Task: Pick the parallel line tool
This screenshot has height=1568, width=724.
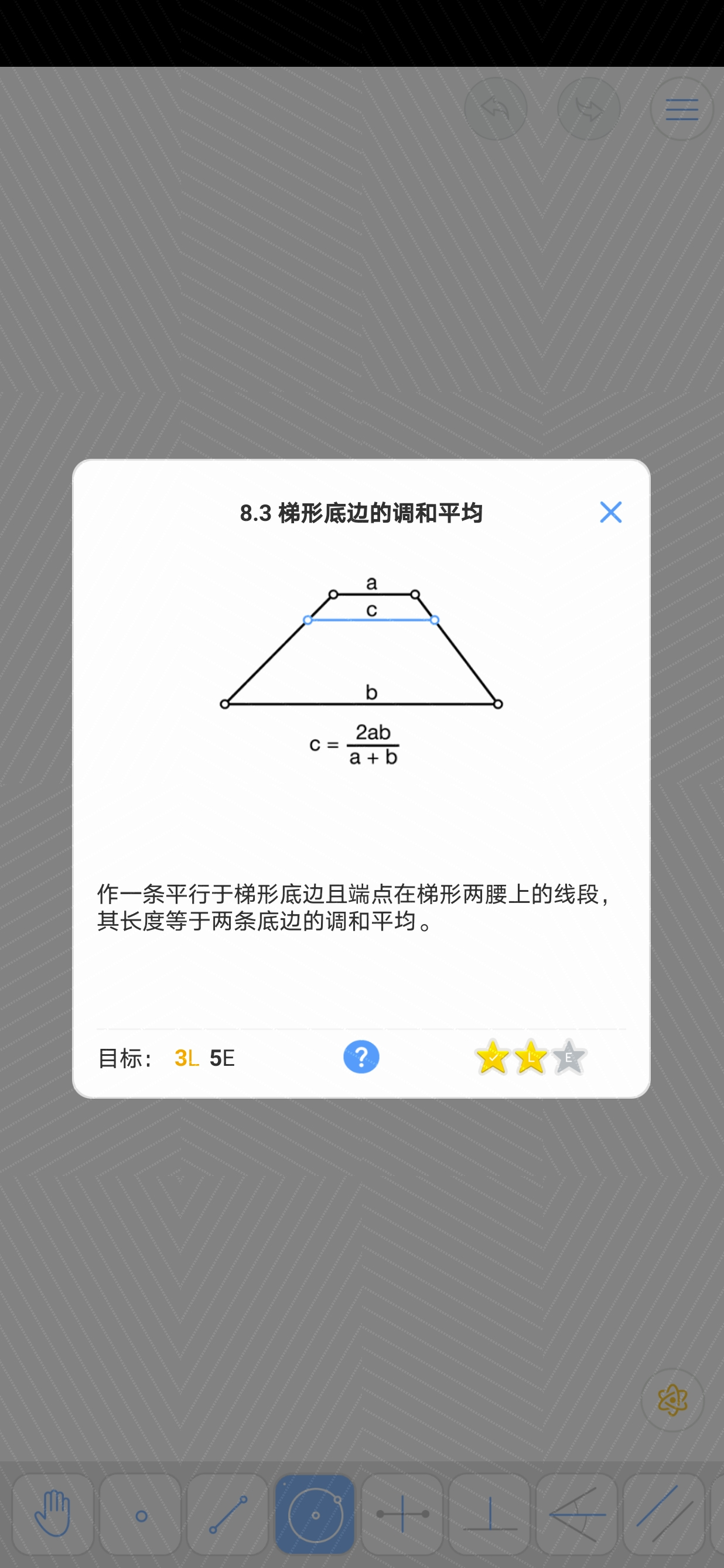Action: pos(664,1514)
